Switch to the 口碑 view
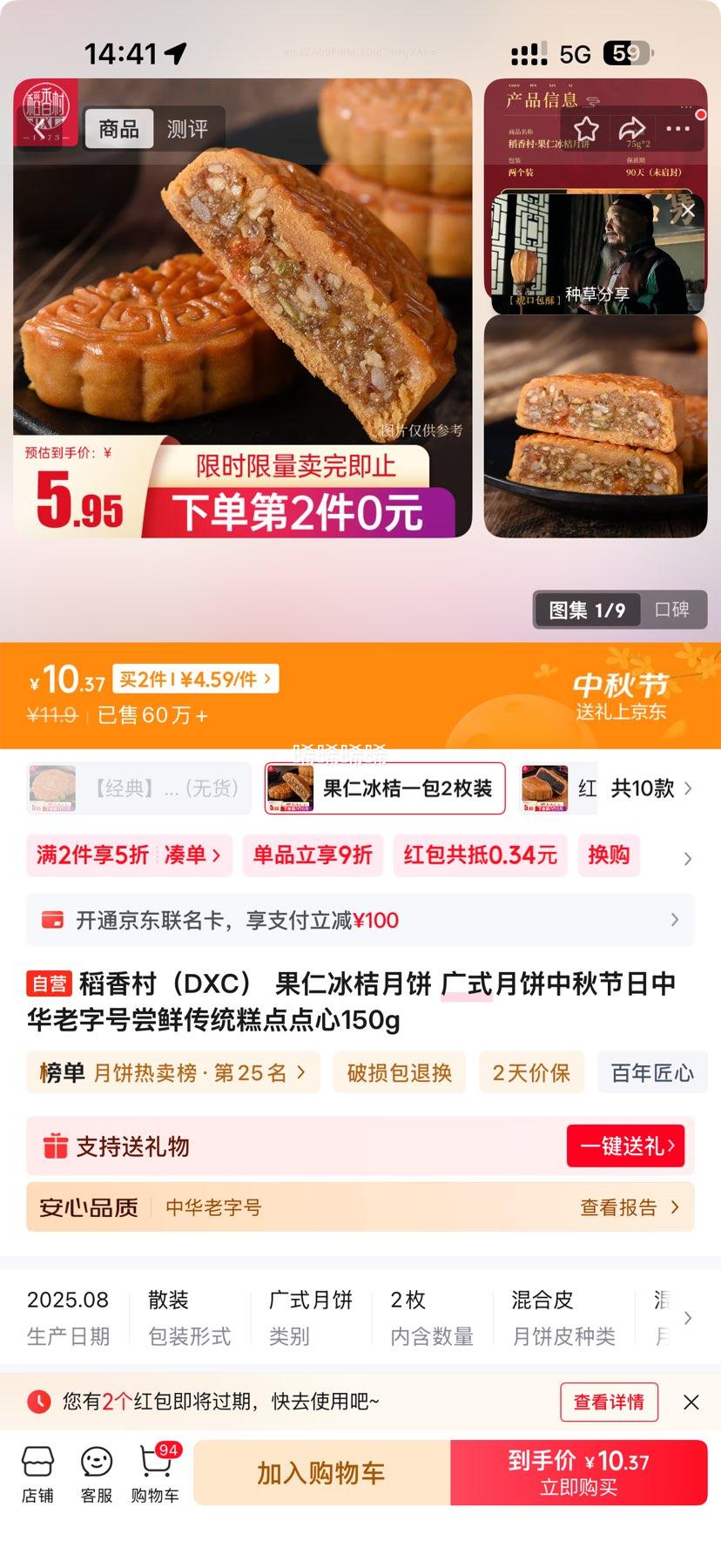This screenshot has width=721, height=1568. (672, 610)
